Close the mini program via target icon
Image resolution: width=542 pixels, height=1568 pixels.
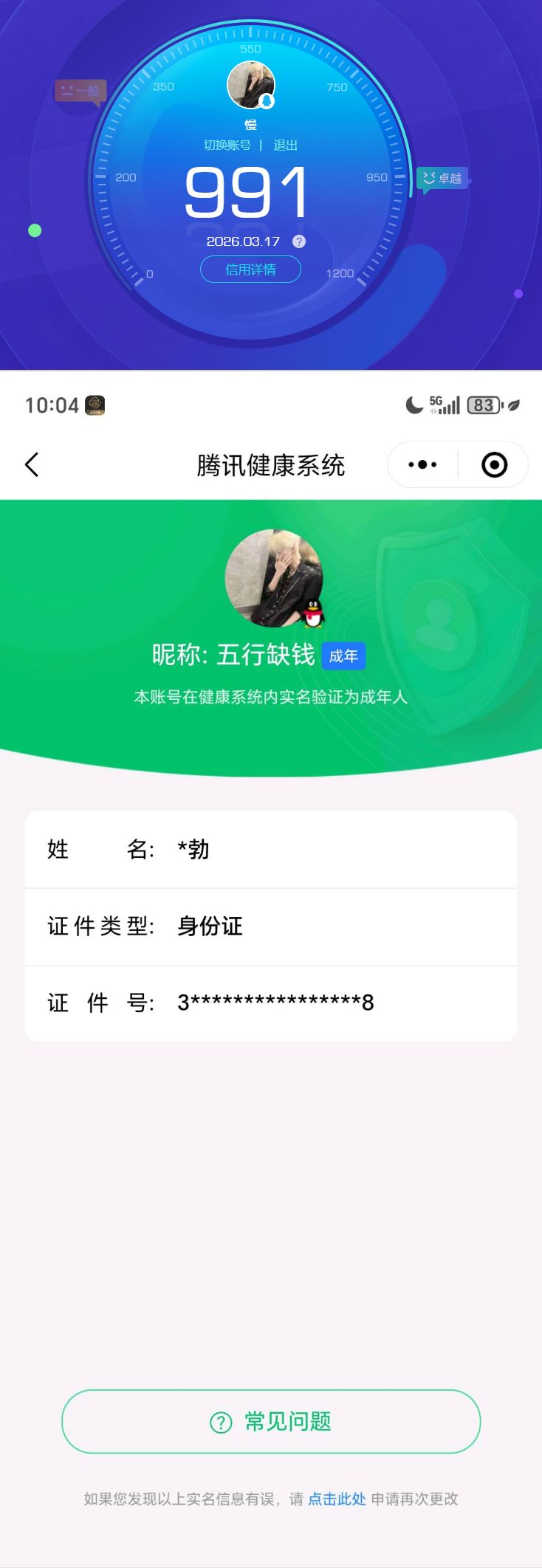pos(494,465)
